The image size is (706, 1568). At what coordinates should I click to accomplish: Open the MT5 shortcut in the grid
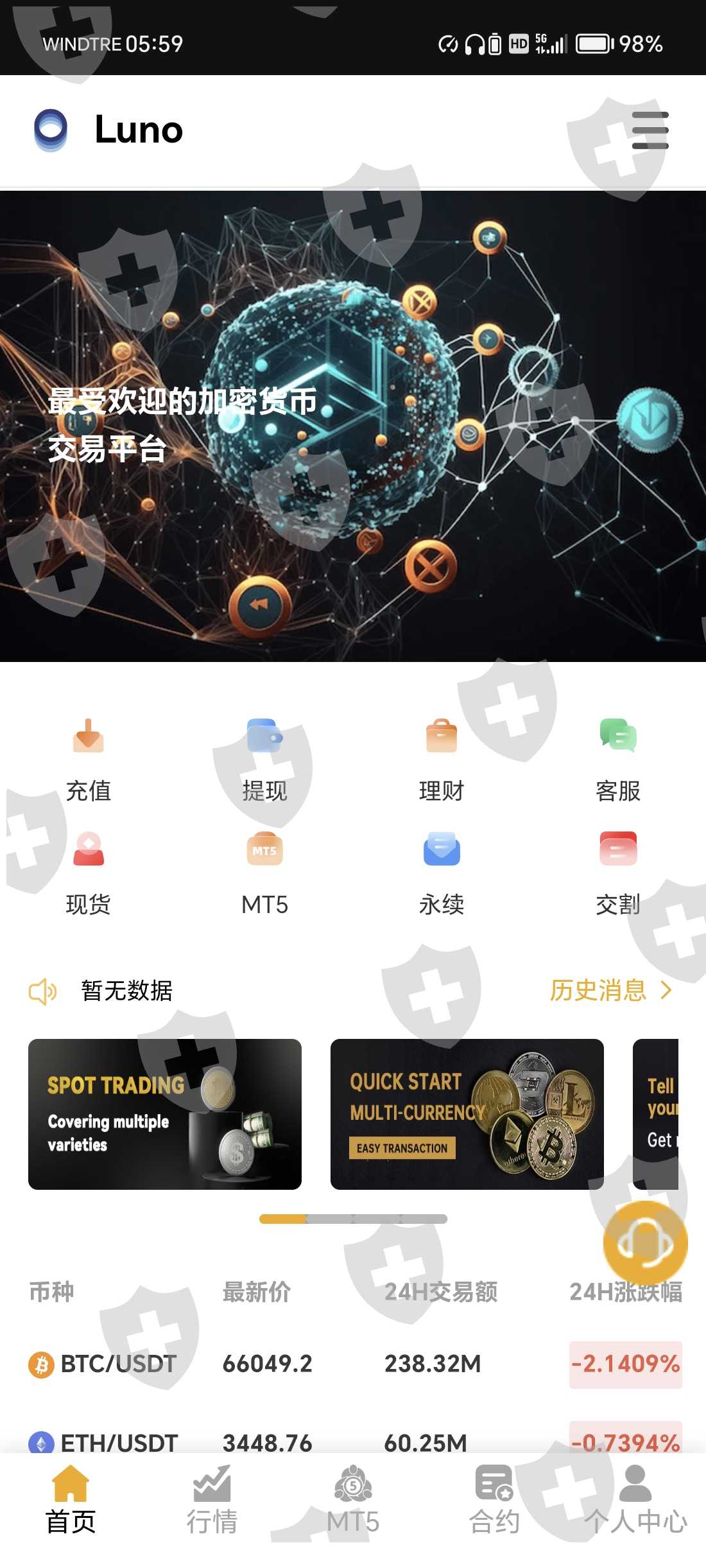coord(264,875)
